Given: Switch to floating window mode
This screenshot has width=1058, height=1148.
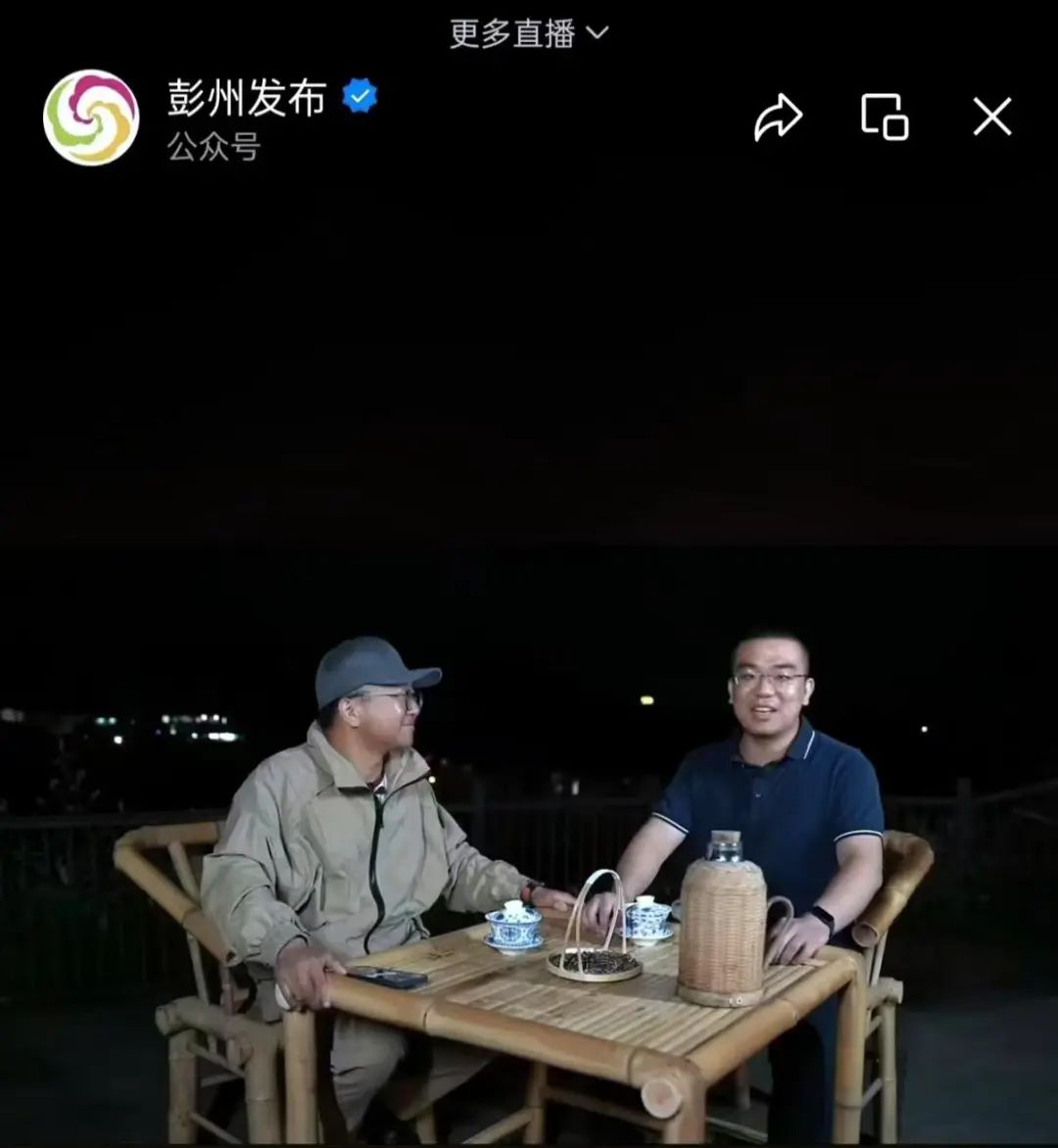Looking at the screenshot, I should (x=885, y=118).
